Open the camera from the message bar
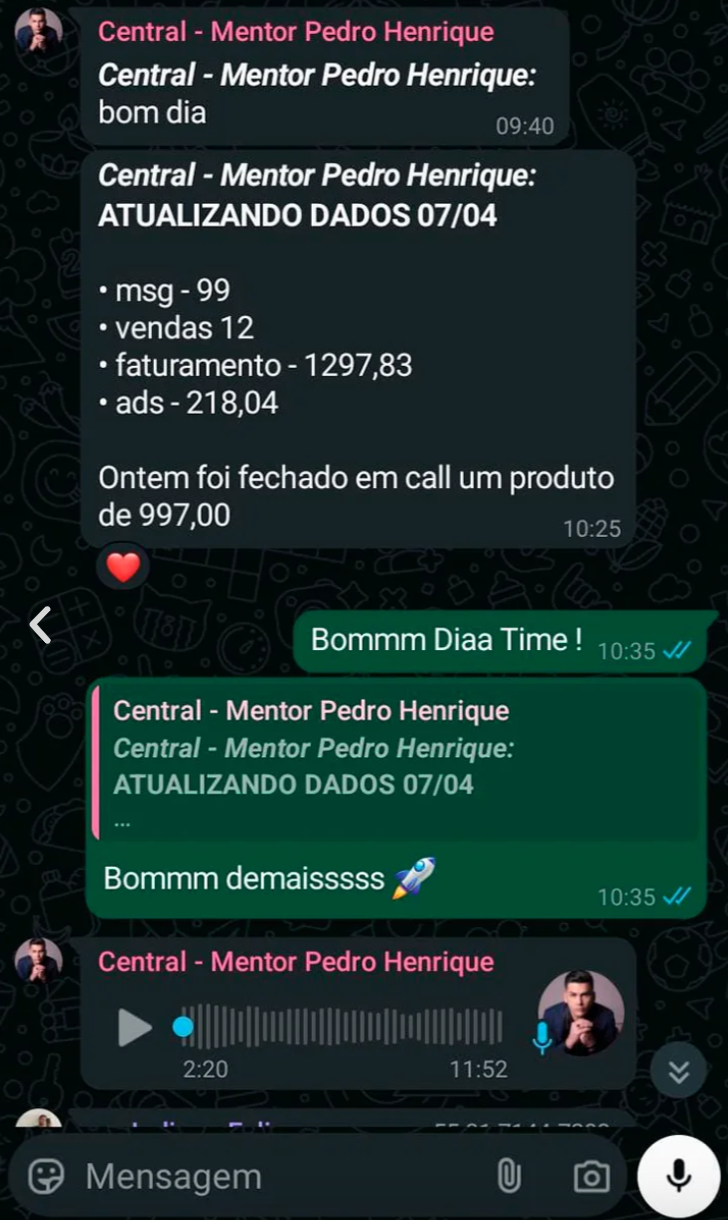 pos(591,1177)
